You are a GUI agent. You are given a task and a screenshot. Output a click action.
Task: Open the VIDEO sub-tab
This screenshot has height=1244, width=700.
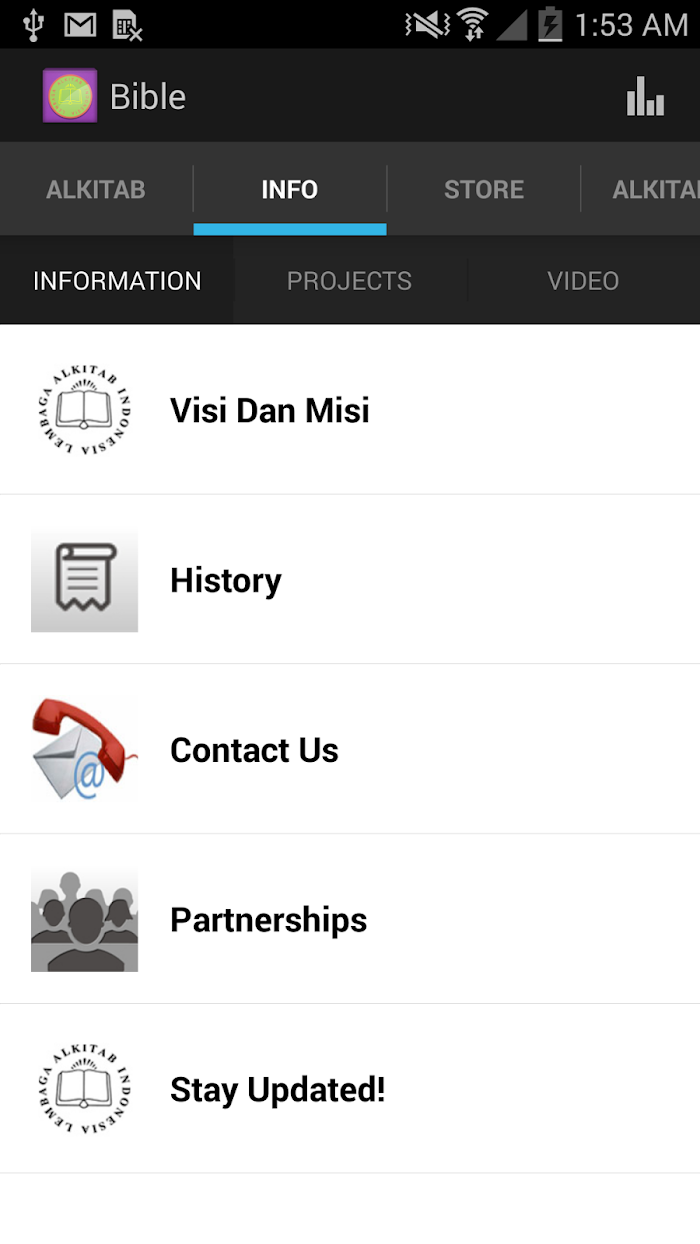[x=583, y=281]
